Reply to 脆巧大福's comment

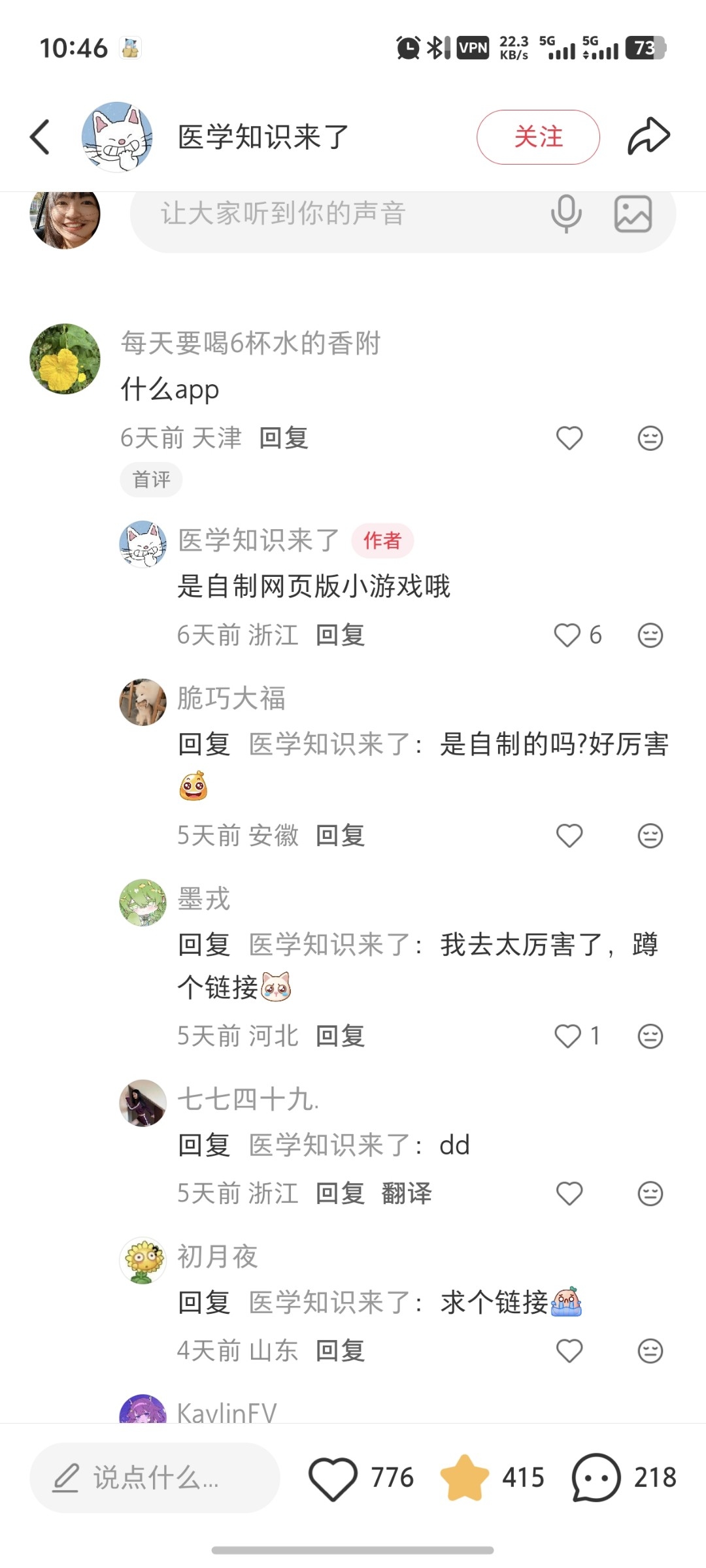(341, 836)
